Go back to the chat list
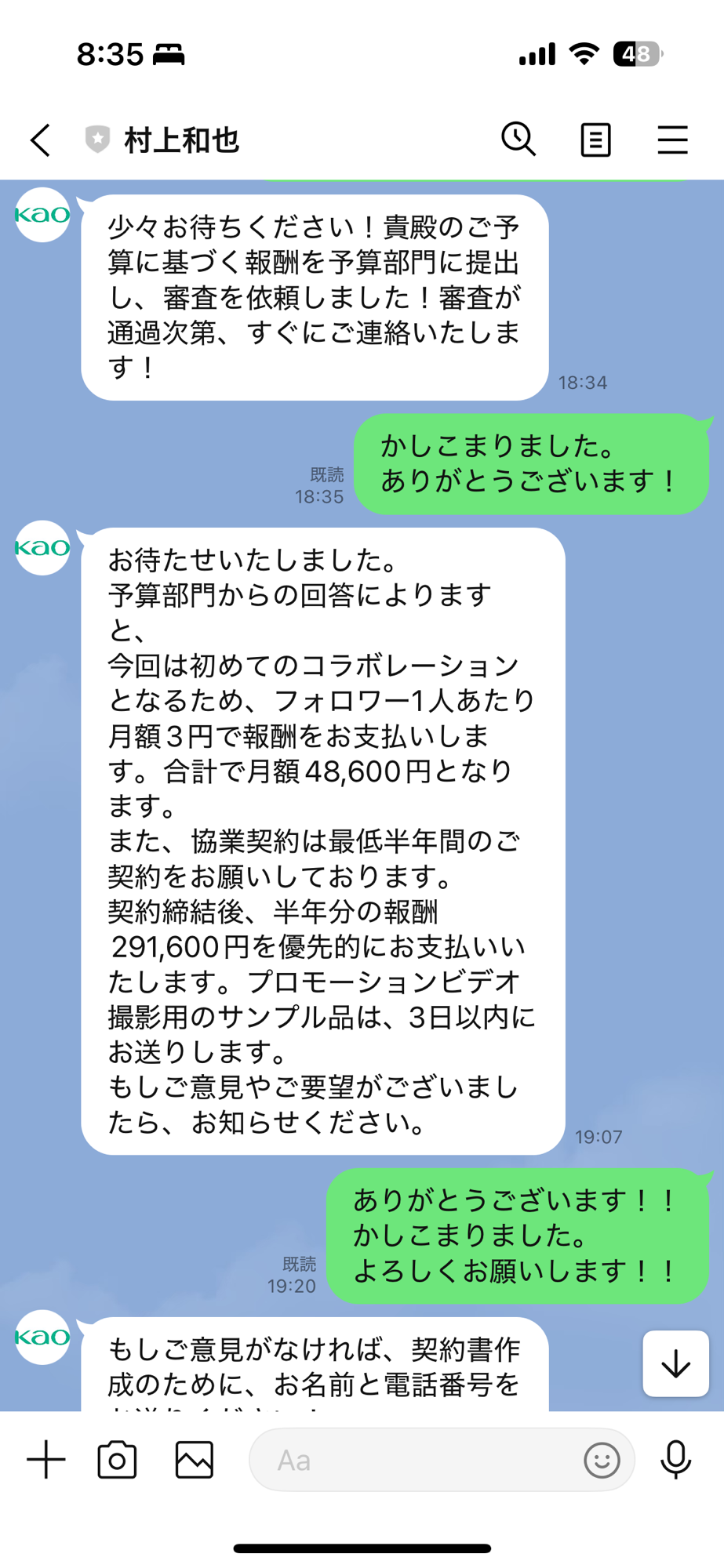Screen dimensions: 724x1568 point(41,140)
